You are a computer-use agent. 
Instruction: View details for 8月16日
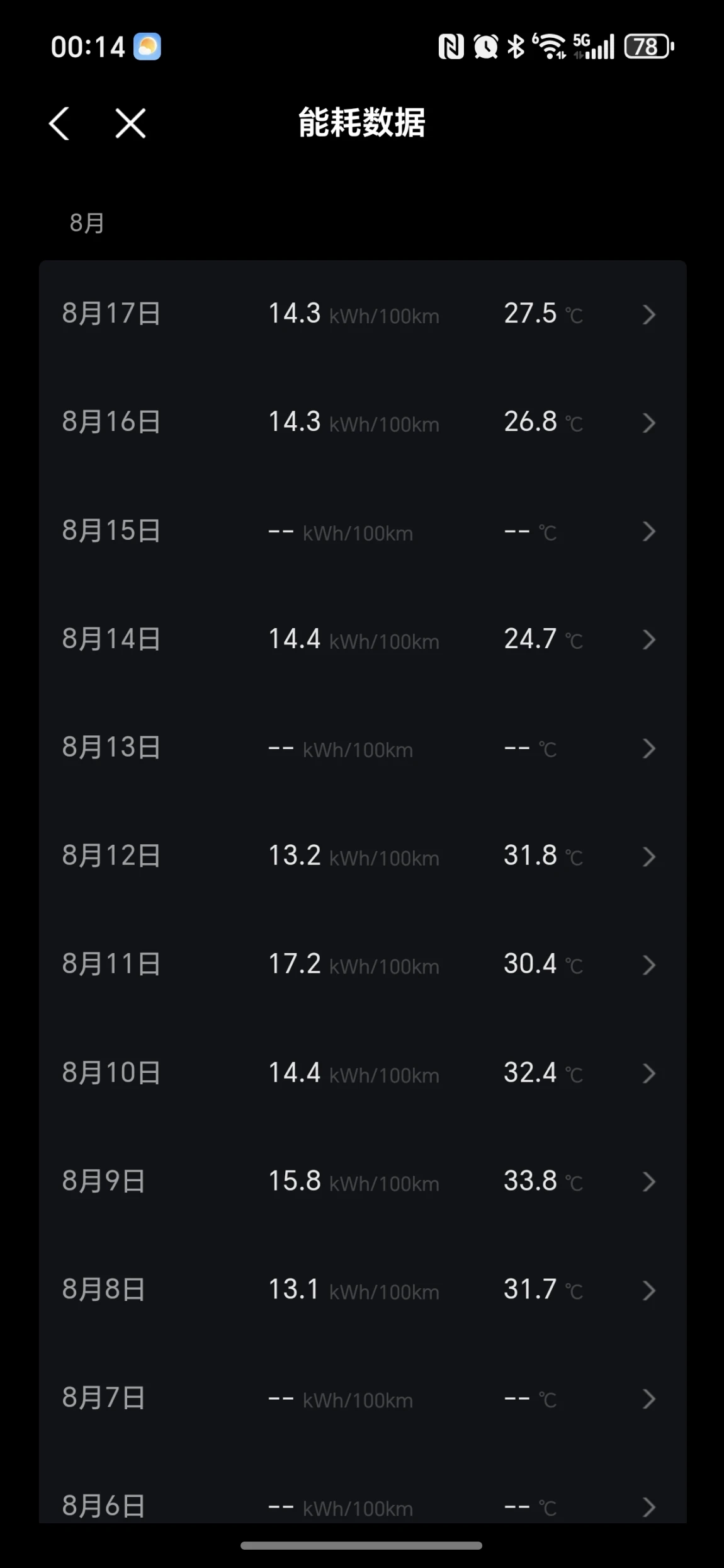coord(363,422)
